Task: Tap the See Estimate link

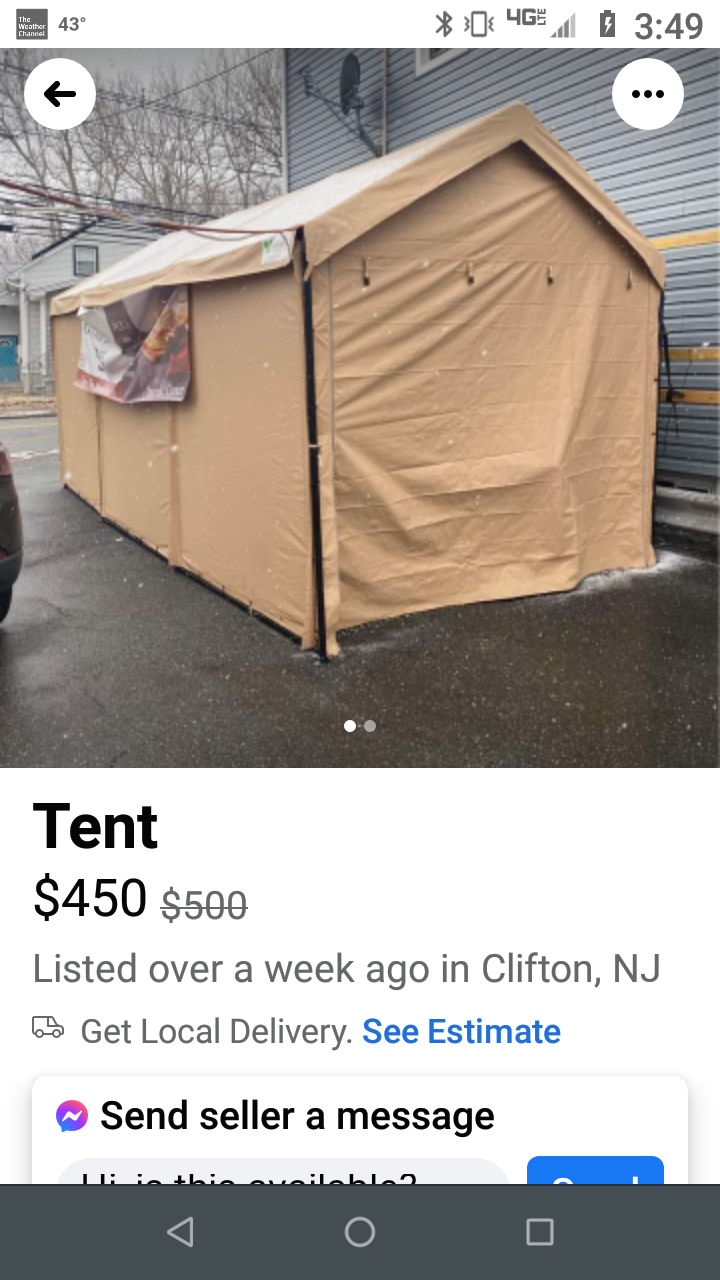Action: pos(461,1031)
